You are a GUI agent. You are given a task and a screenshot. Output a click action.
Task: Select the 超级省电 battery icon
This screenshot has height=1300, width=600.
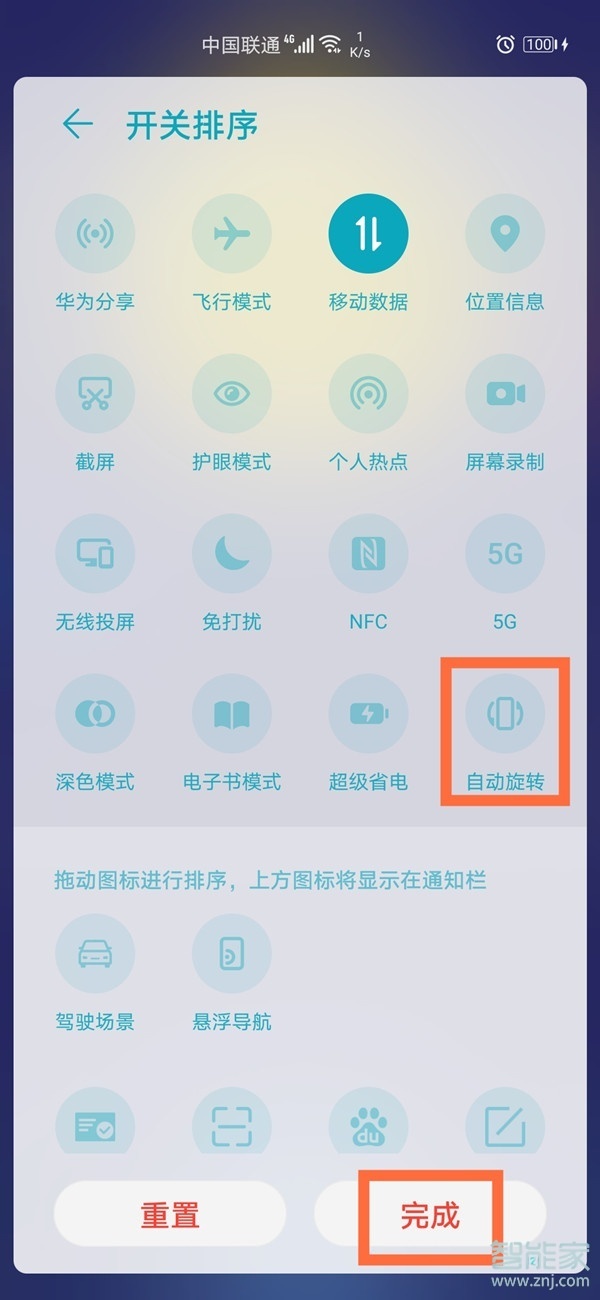click(x=368, y=713)
